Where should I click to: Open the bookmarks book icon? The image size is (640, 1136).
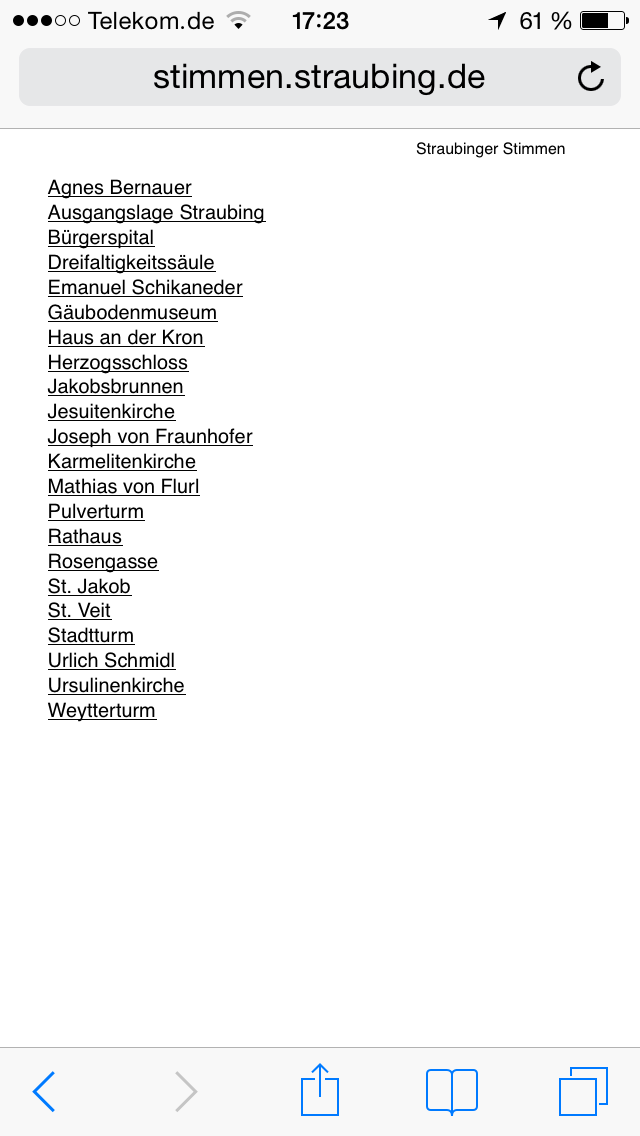click(452, 1090)
